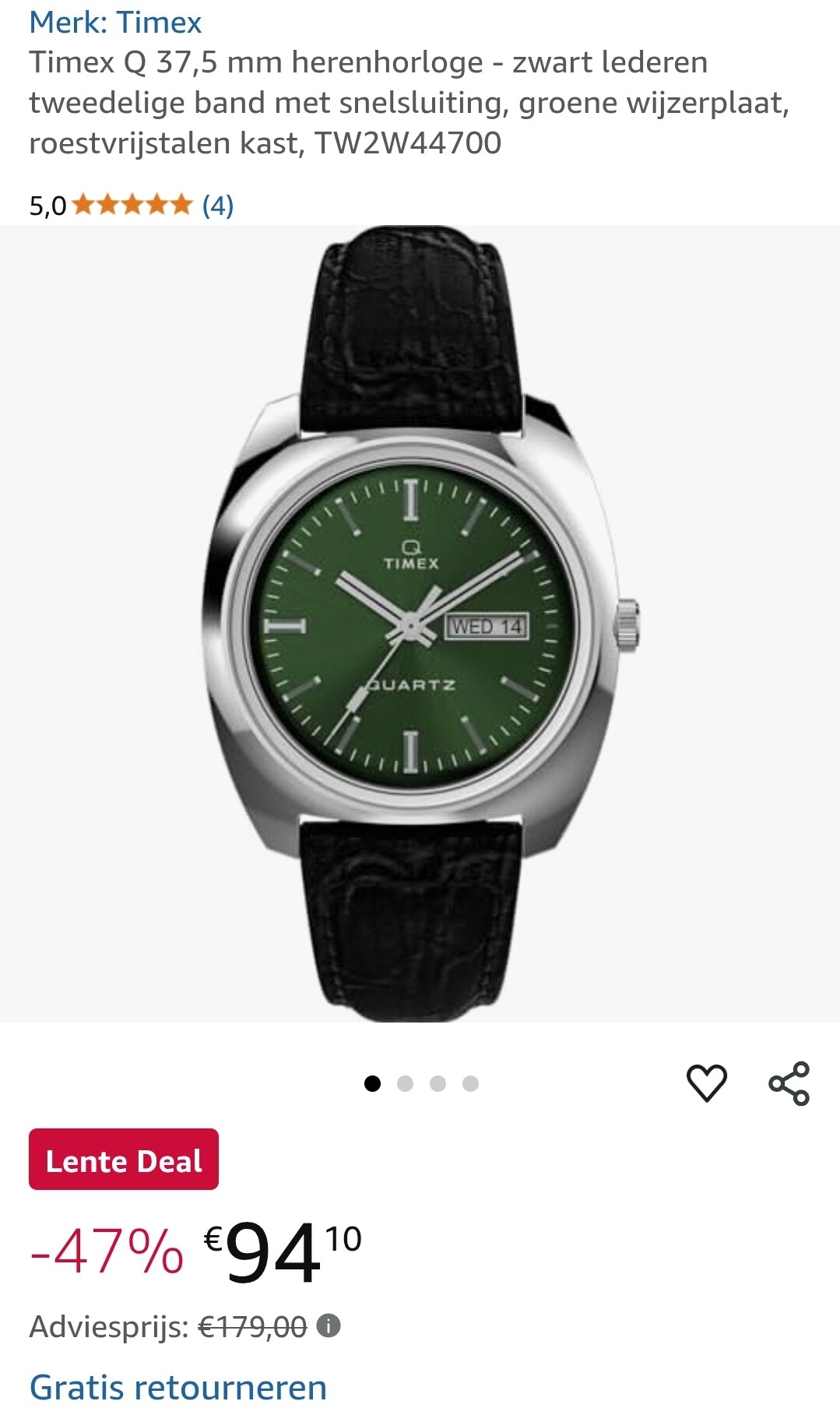
Task: Open the Merk: Timex brand link
Action: tap(115, 23)
